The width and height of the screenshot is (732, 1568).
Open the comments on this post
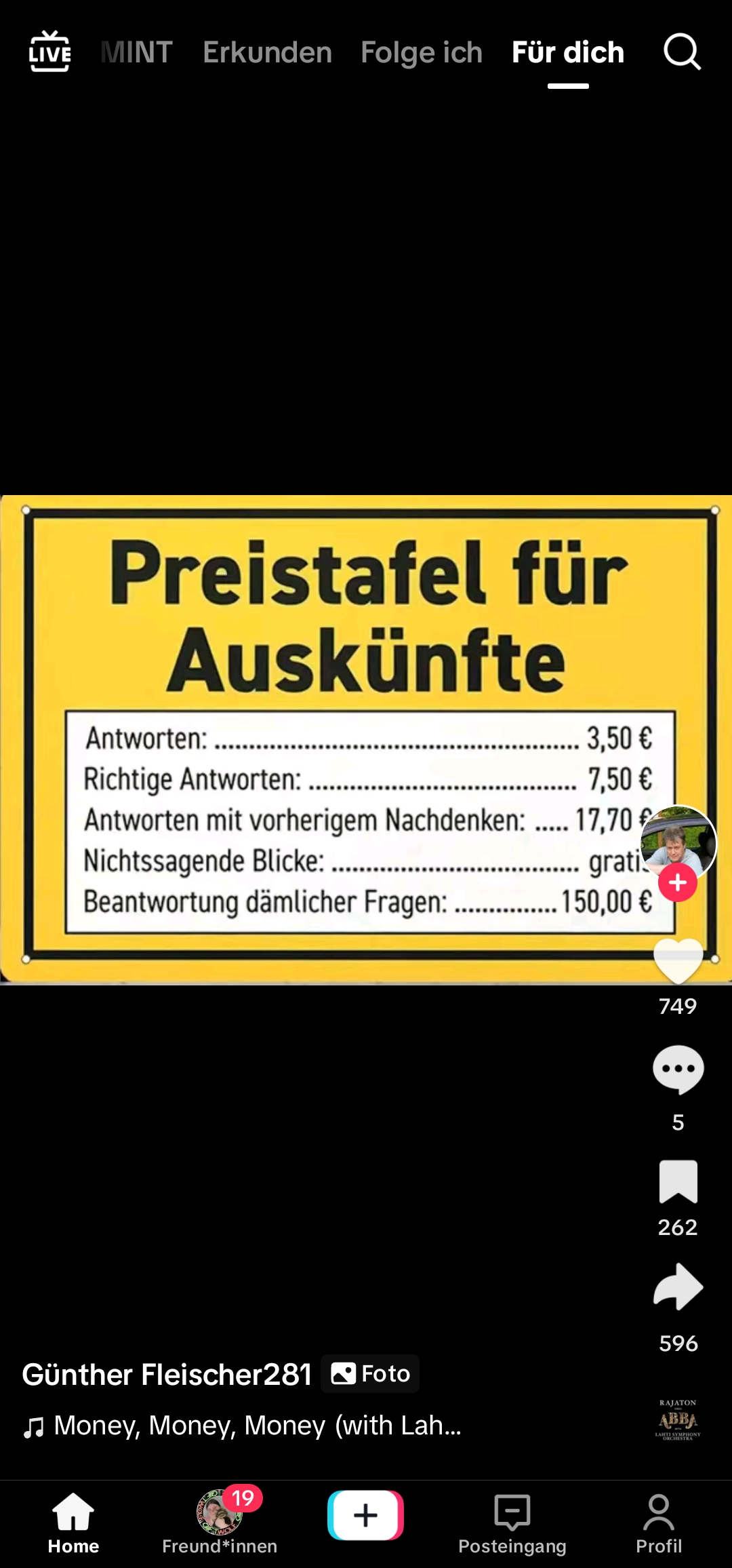(x=678, y=1070)
